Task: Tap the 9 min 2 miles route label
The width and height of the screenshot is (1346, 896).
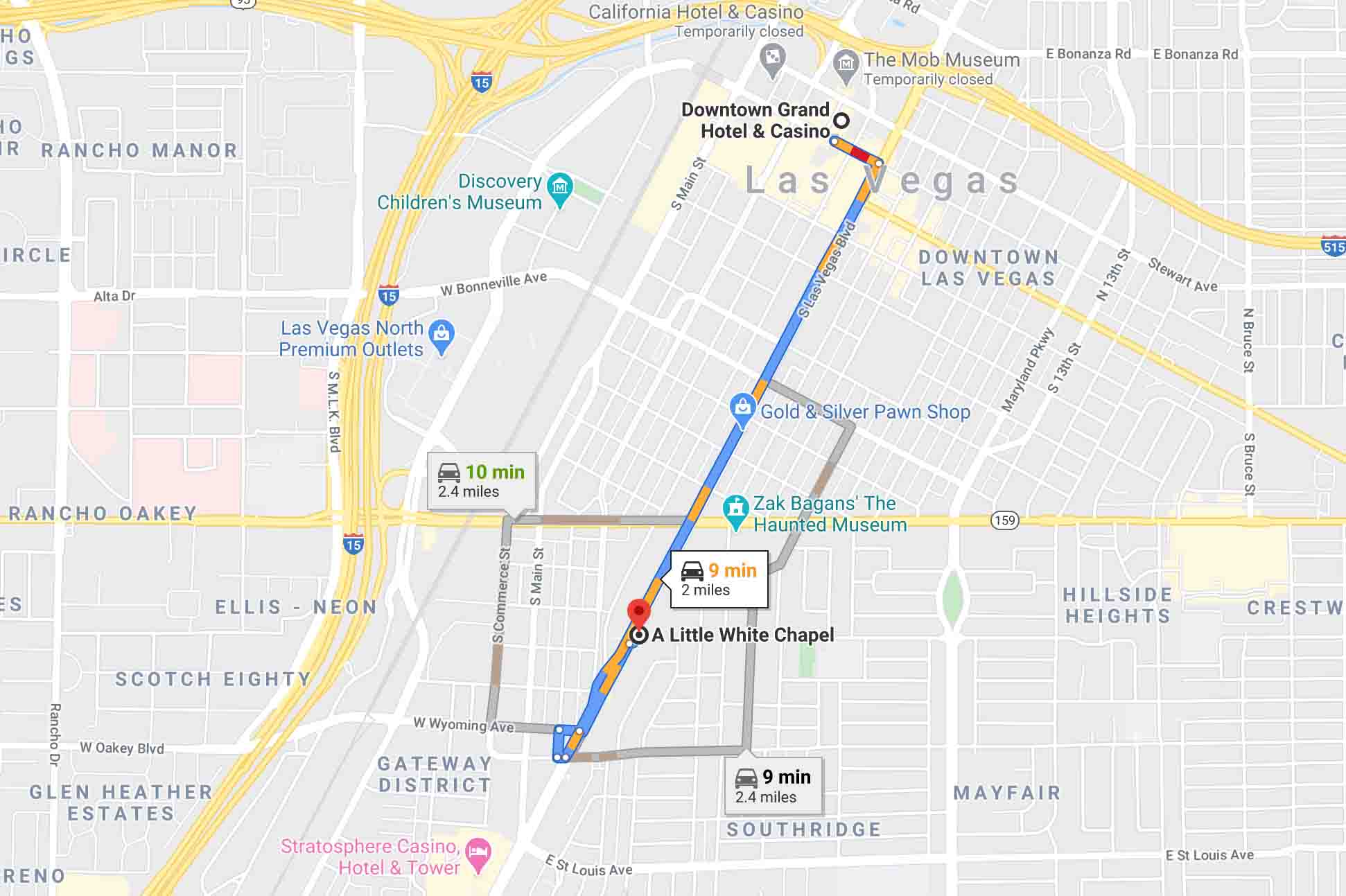Action: tap(719, 579)
